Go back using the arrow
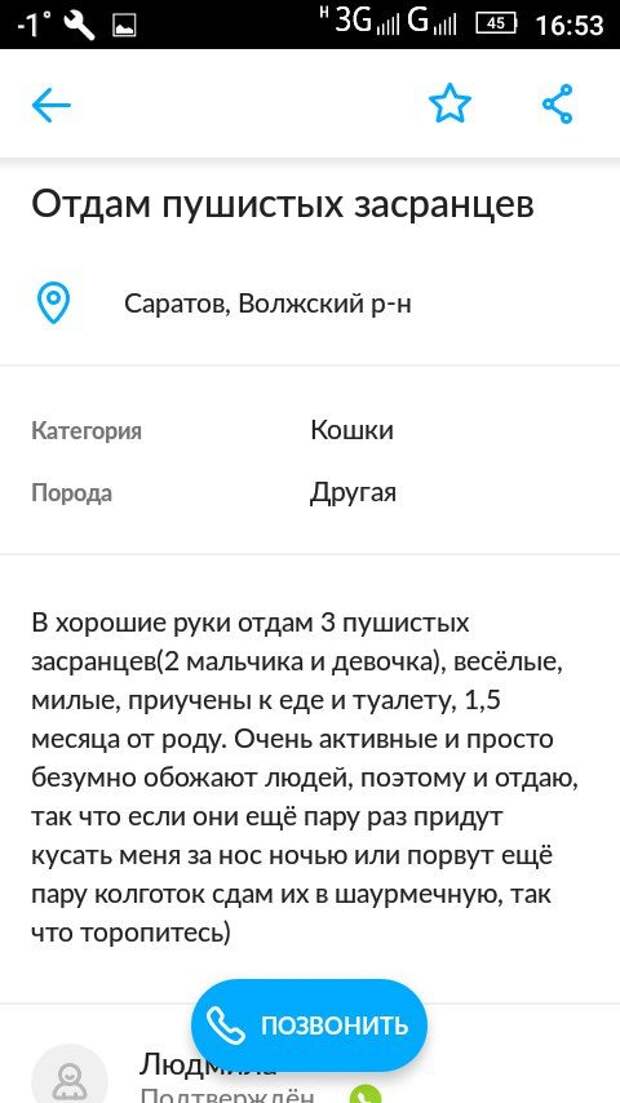The width and height of the screenshot is (620, 1103). click(51, 104)
